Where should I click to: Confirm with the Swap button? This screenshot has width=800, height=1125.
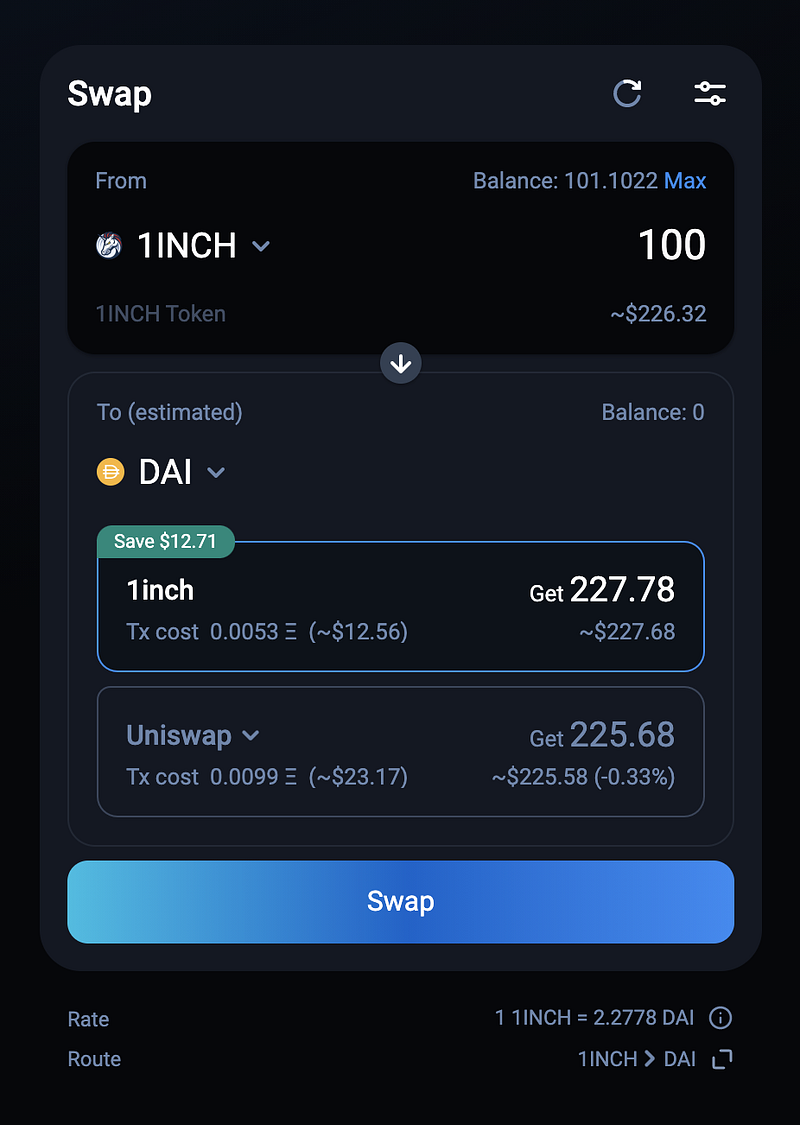400,902
